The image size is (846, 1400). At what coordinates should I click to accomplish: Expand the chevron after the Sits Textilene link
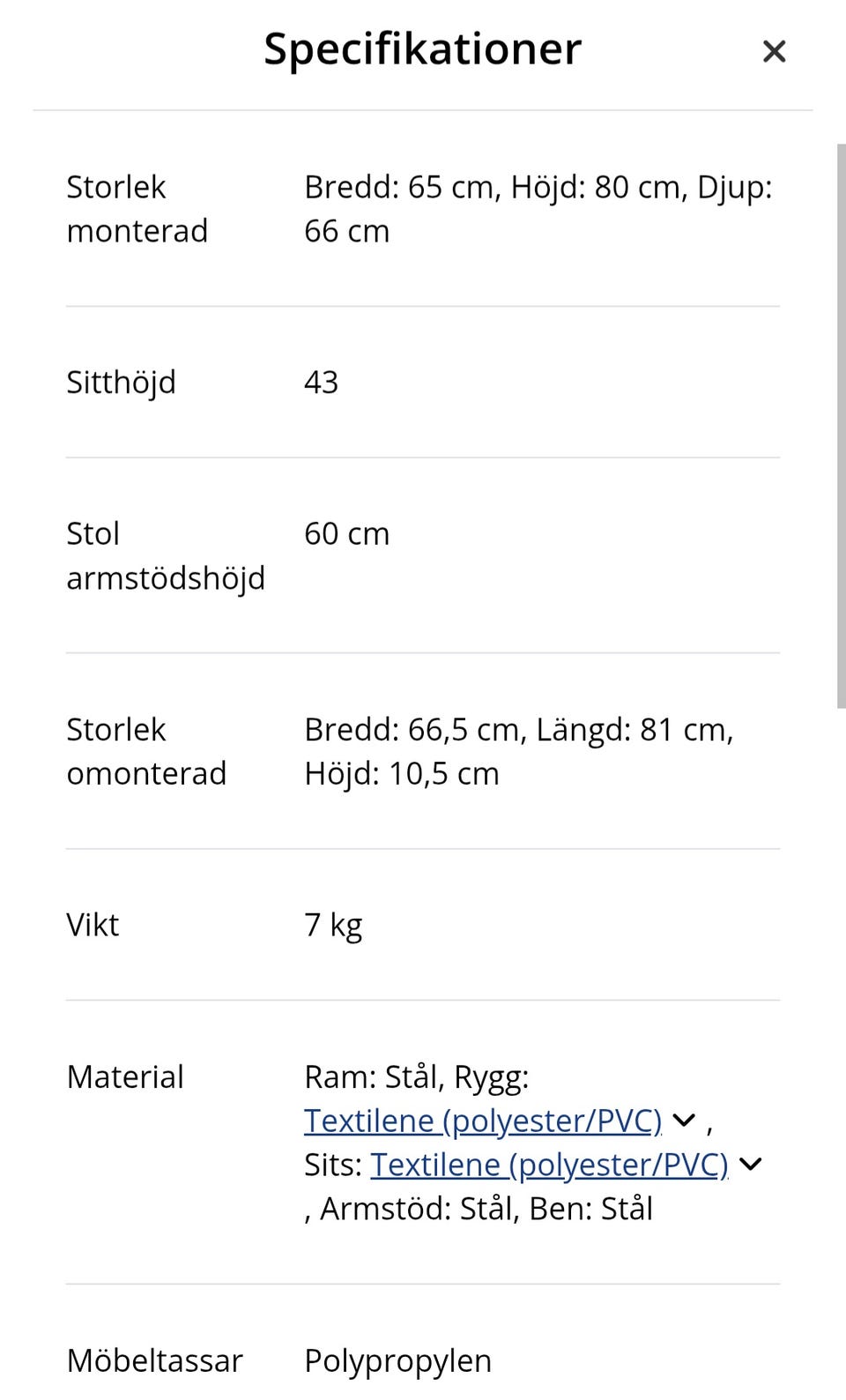pyautogui.click(x=750, y=1165)
